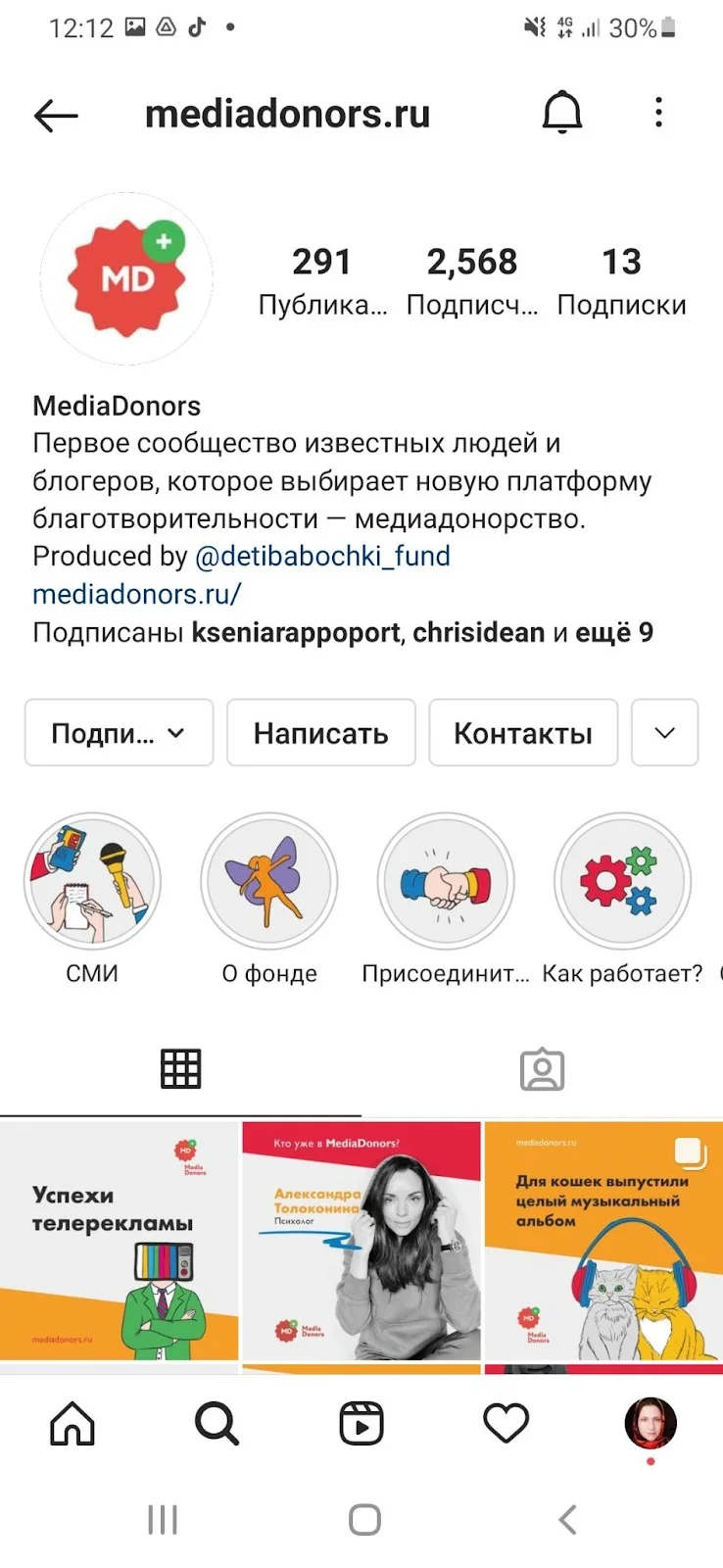The image size is (723, 1568).
Task: View the СМИ story highlight
Action: pos(92,880)
